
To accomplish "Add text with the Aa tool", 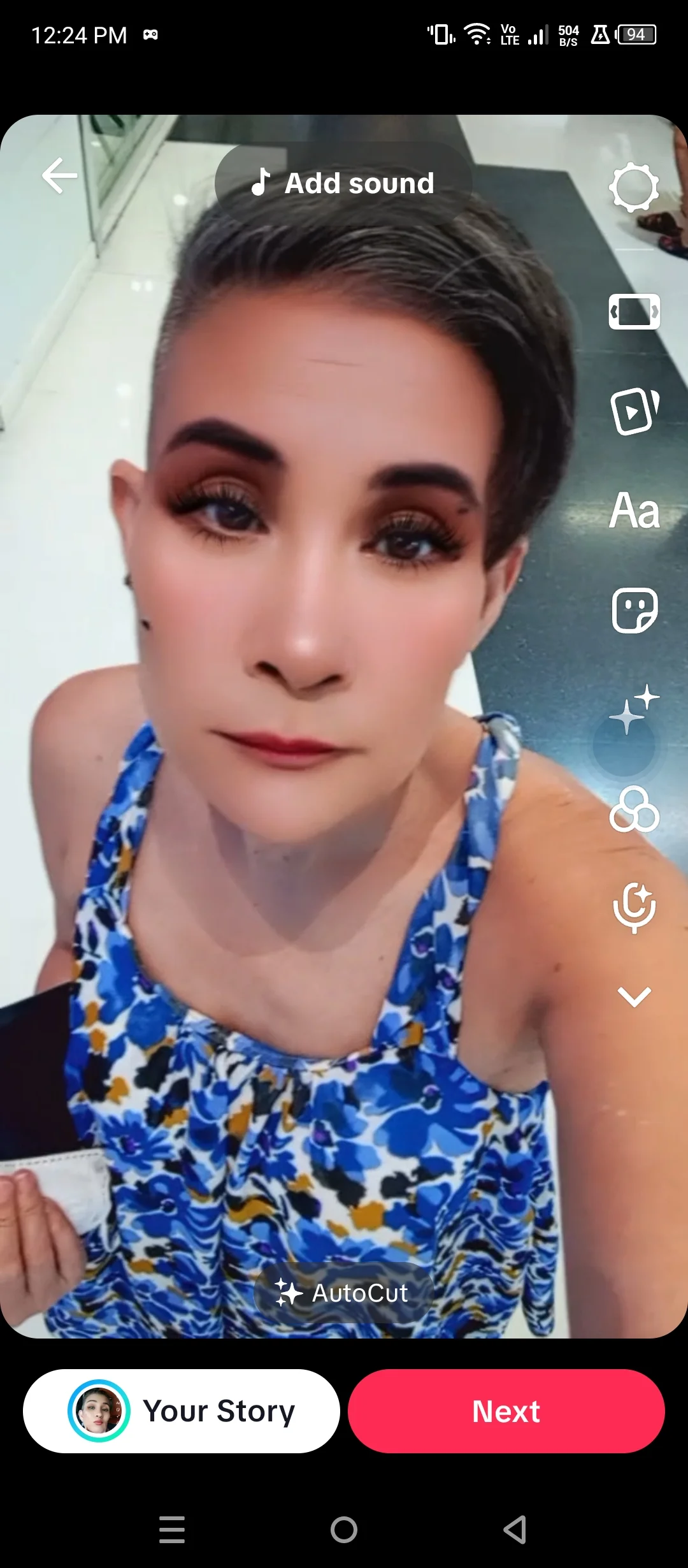I will tap(634, 511).
